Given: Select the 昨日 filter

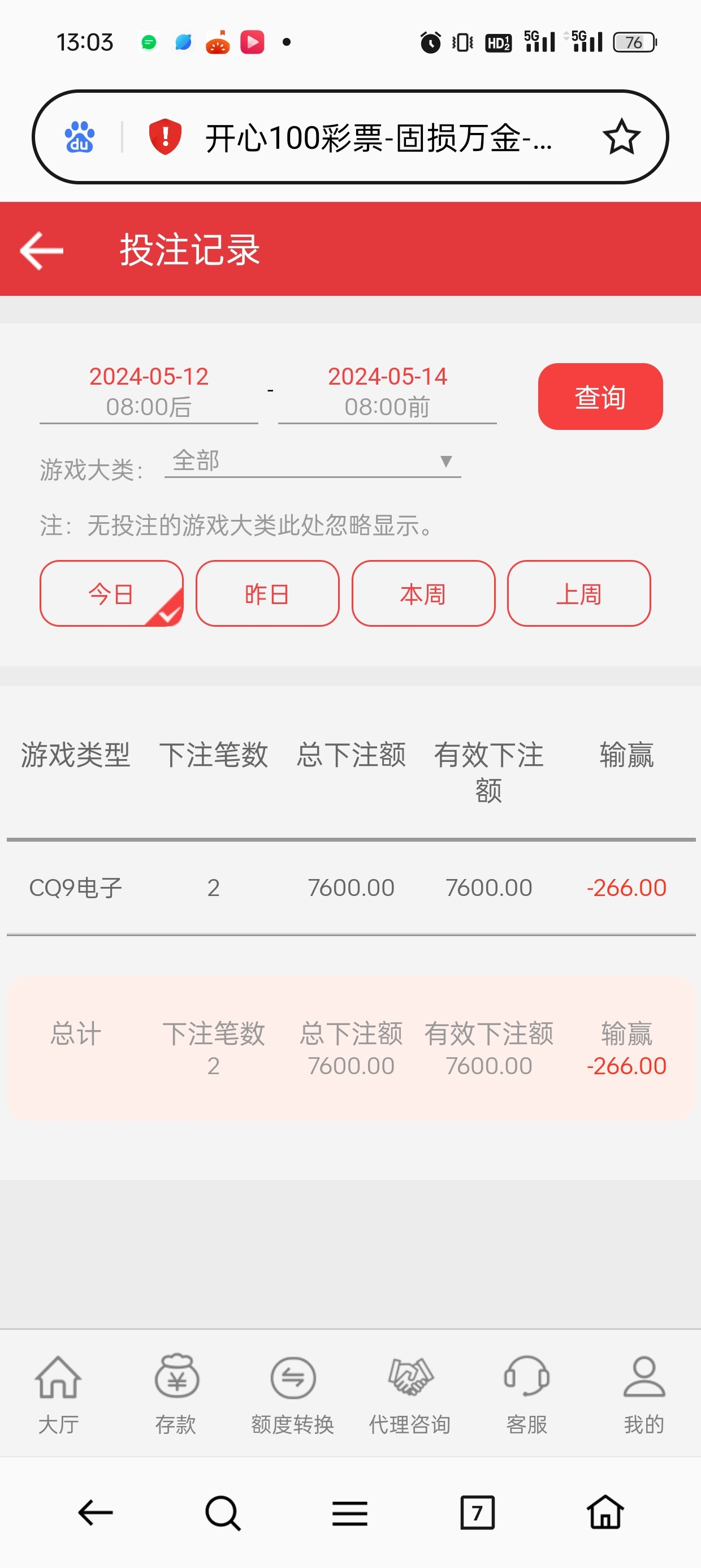Looking at the screenshot, I should pyautogui.click(x=267, y=593).
